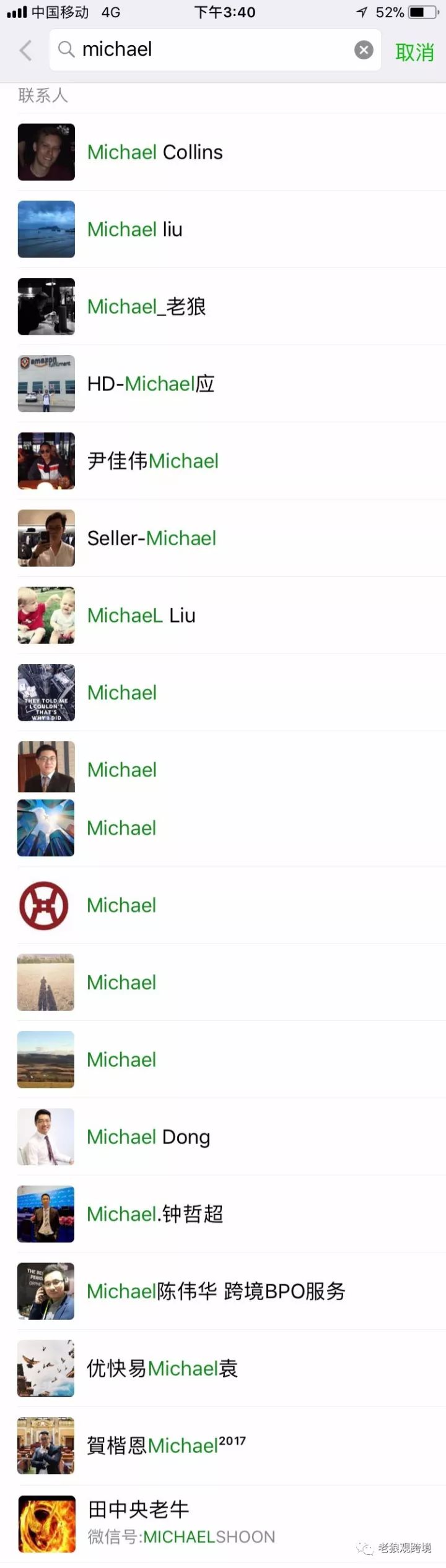Open HD-Michael应 contact
This screenshot has width=446, height=1568.
[151, 384]
